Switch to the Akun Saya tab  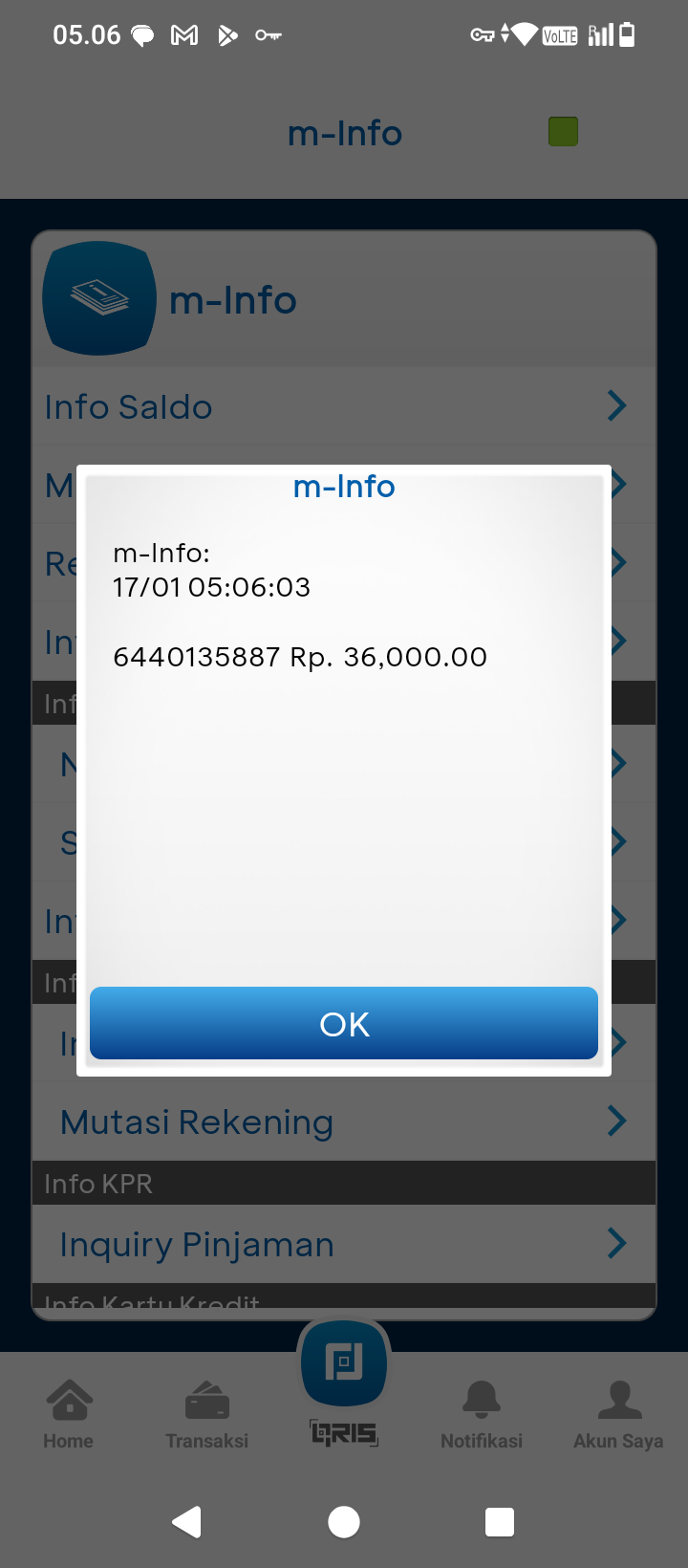[x=618, y=1415]
